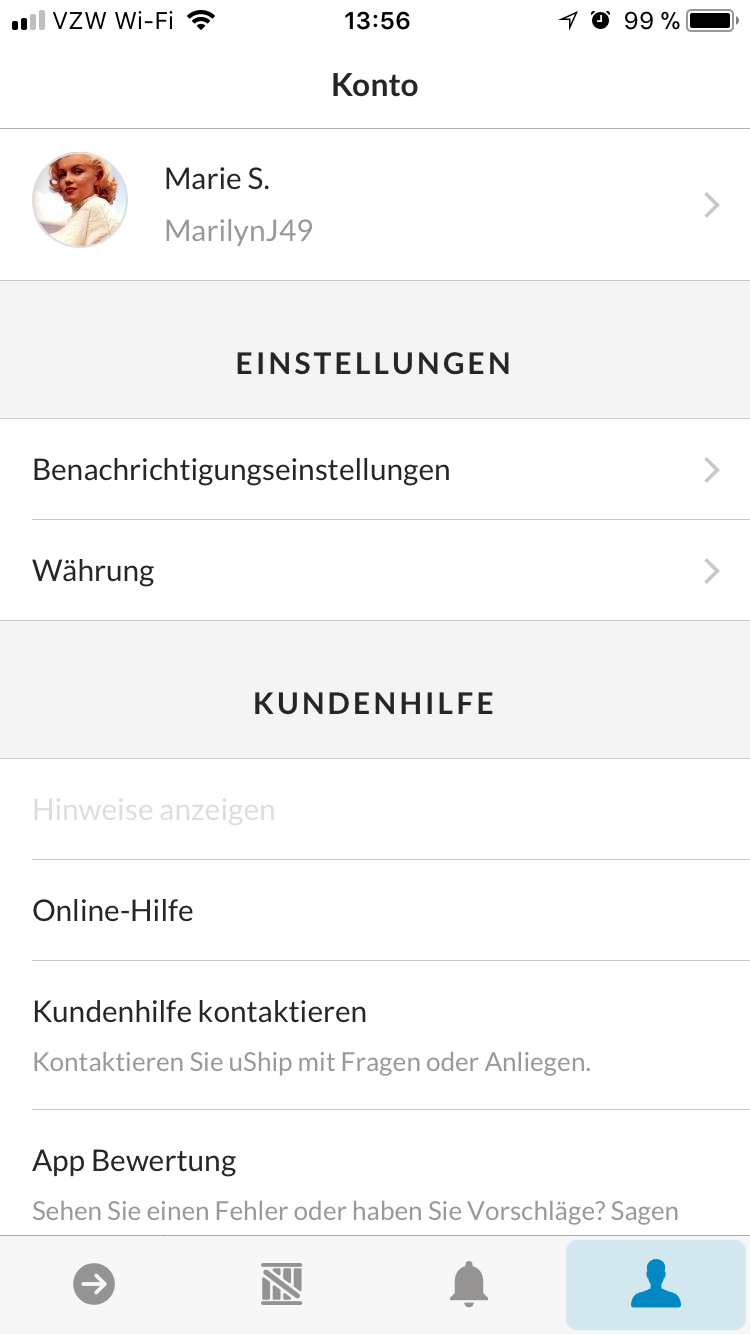Open the notifications bell tab
750x1334 pixels.
(469, 1284)
